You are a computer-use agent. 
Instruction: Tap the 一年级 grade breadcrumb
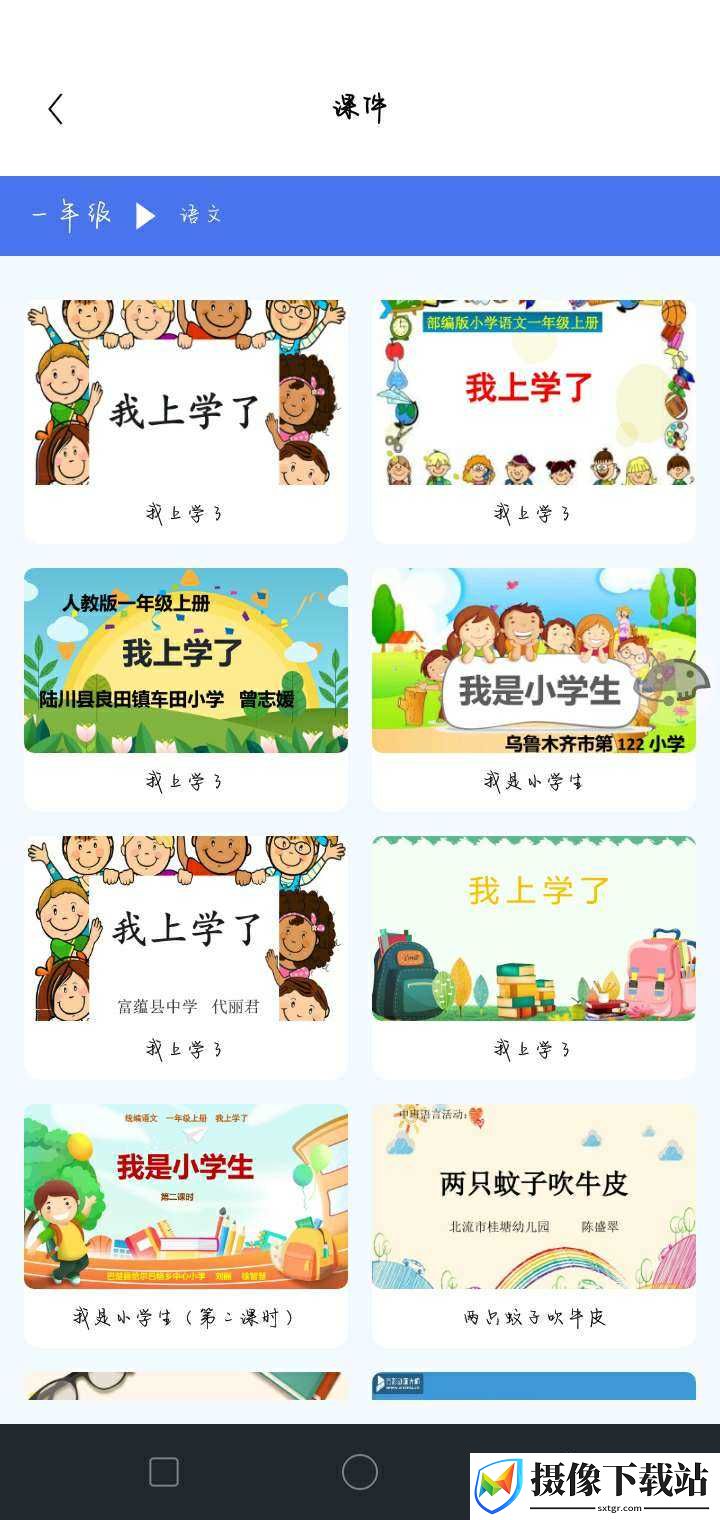(71, 215)
